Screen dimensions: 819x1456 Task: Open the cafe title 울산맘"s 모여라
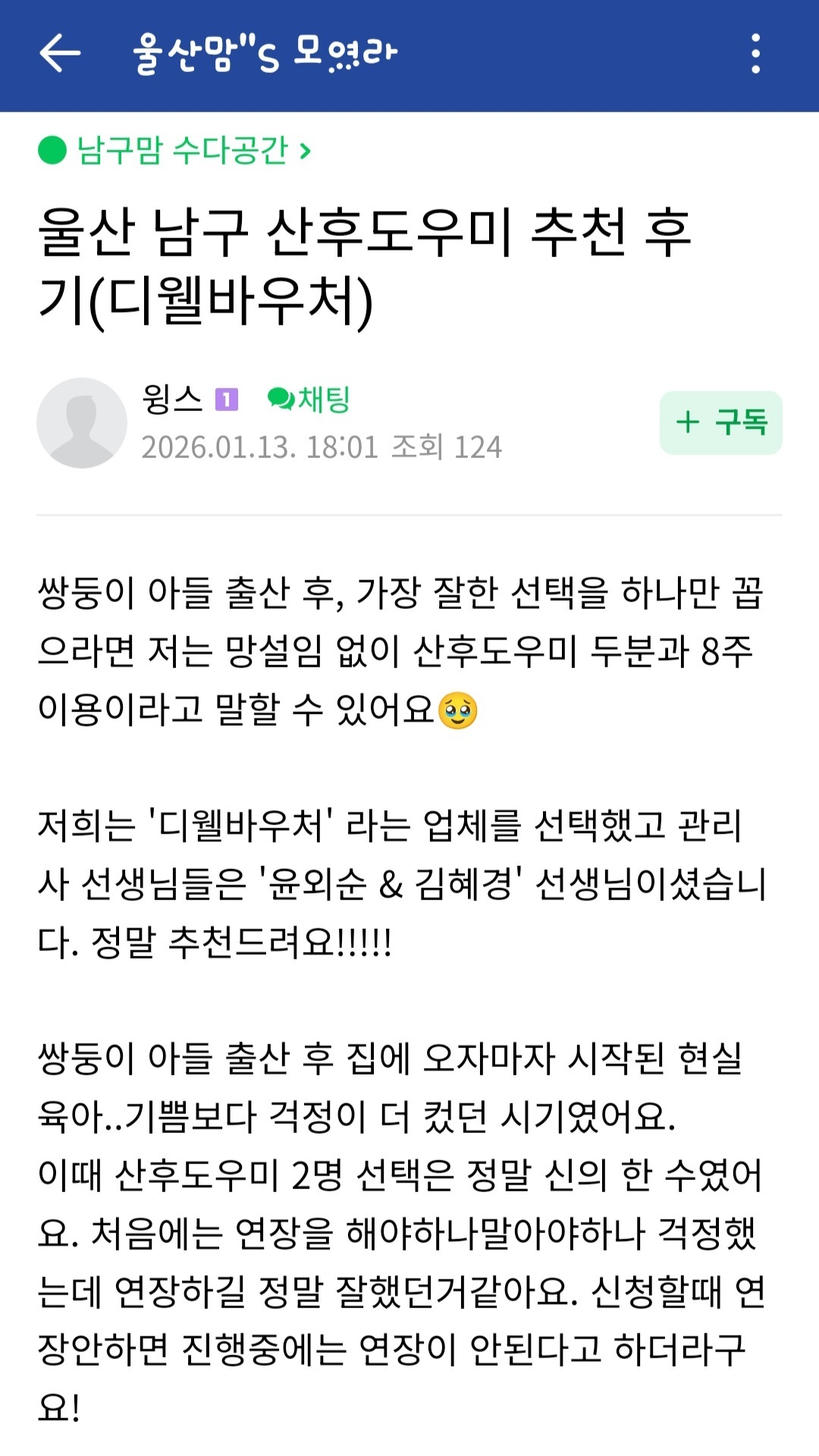(265, 54)
